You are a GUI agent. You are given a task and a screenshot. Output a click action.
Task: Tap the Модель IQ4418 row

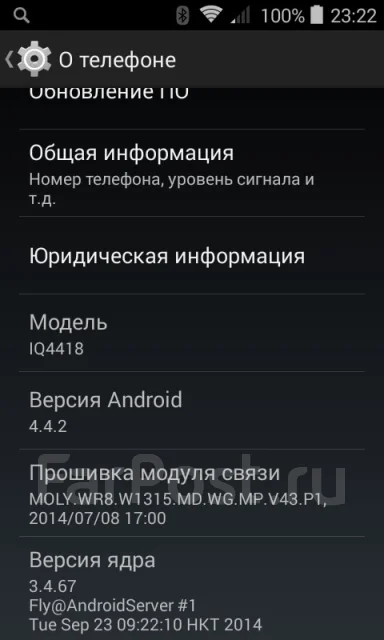click(192, 333)
